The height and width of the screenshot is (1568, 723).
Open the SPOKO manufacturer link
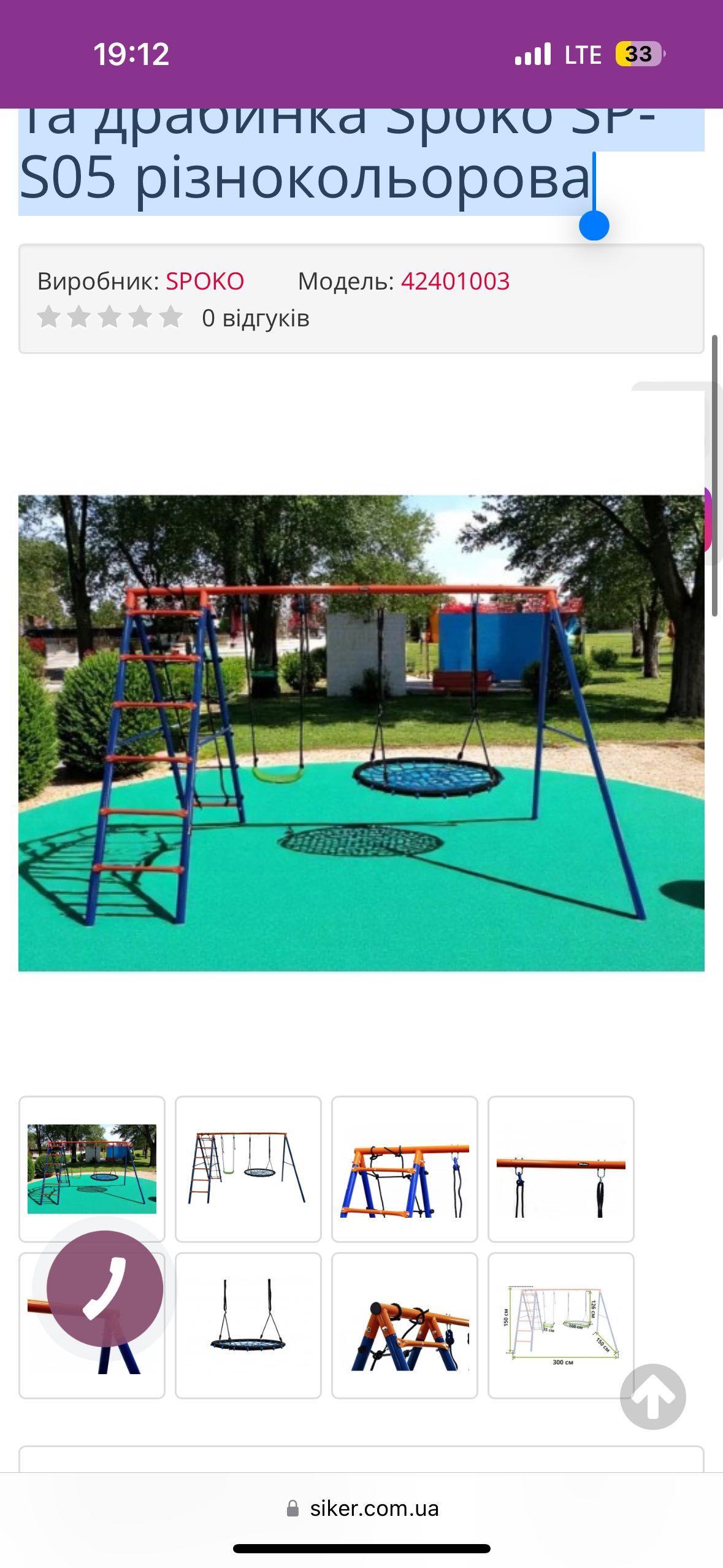point(205,282)
